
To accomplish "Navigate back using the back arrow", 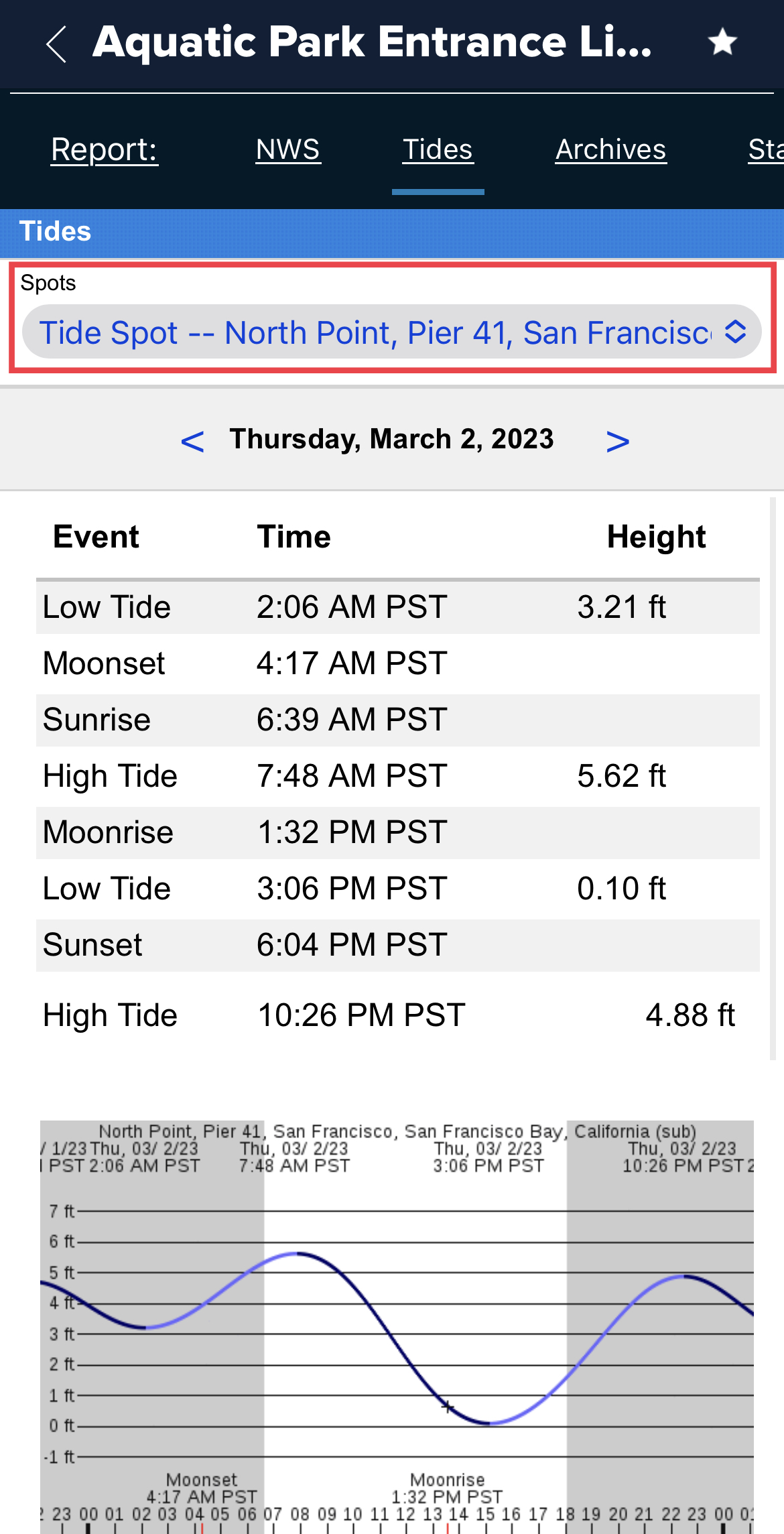I will [x=57, y=44].
